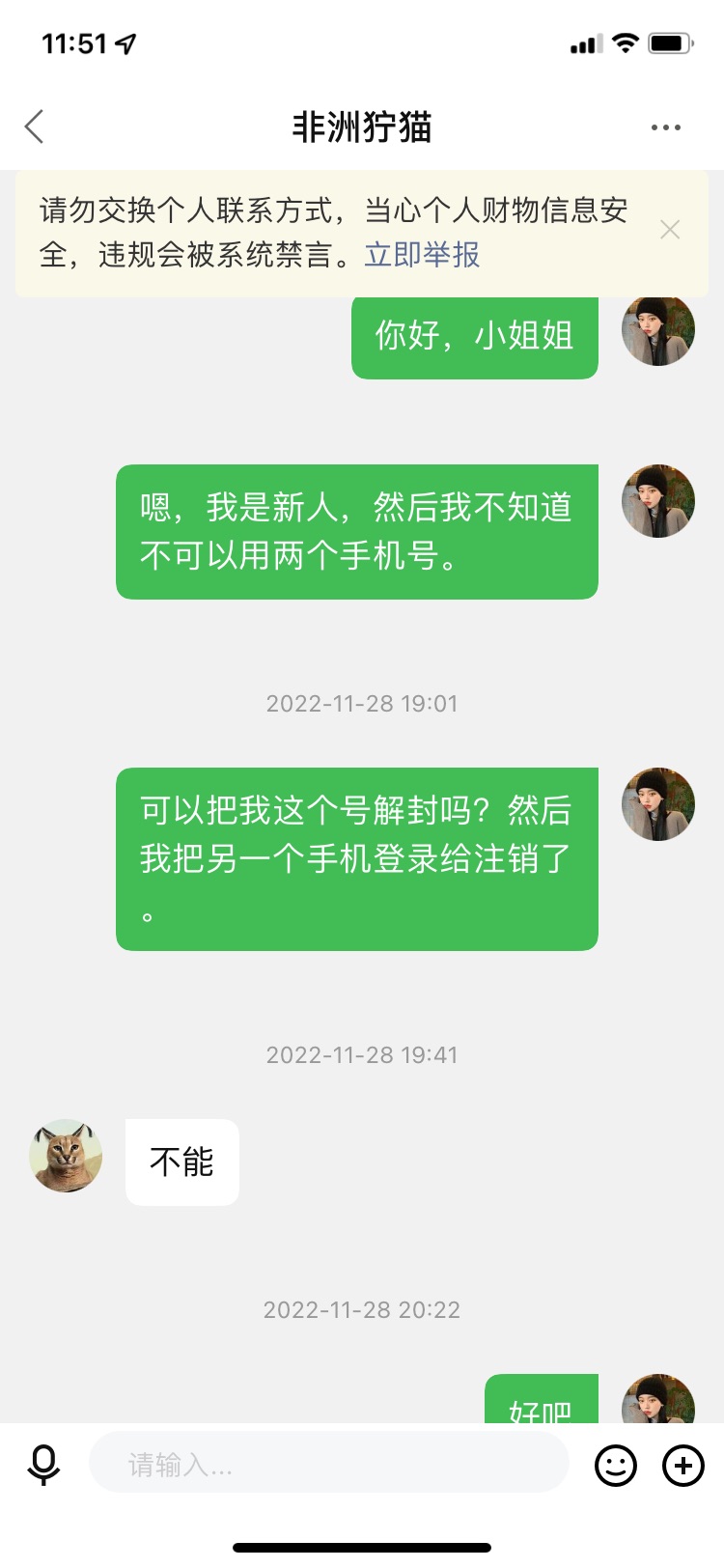Screen dimensions: 724x1568
Task: Open the plus attachments menu
Action: click(683, 1466)
